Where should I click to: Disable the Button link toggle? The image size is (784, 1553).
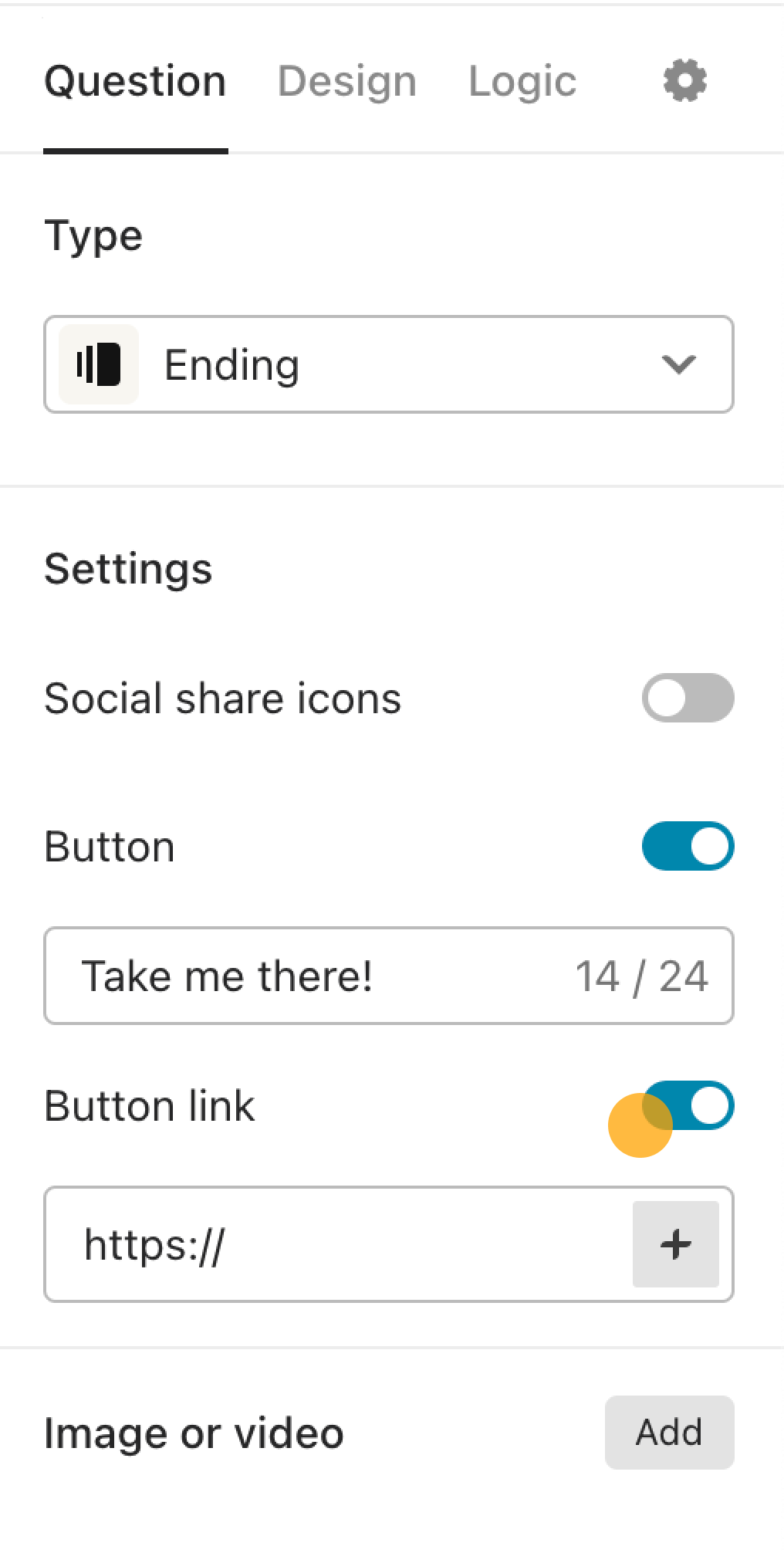coord(688,1105)
